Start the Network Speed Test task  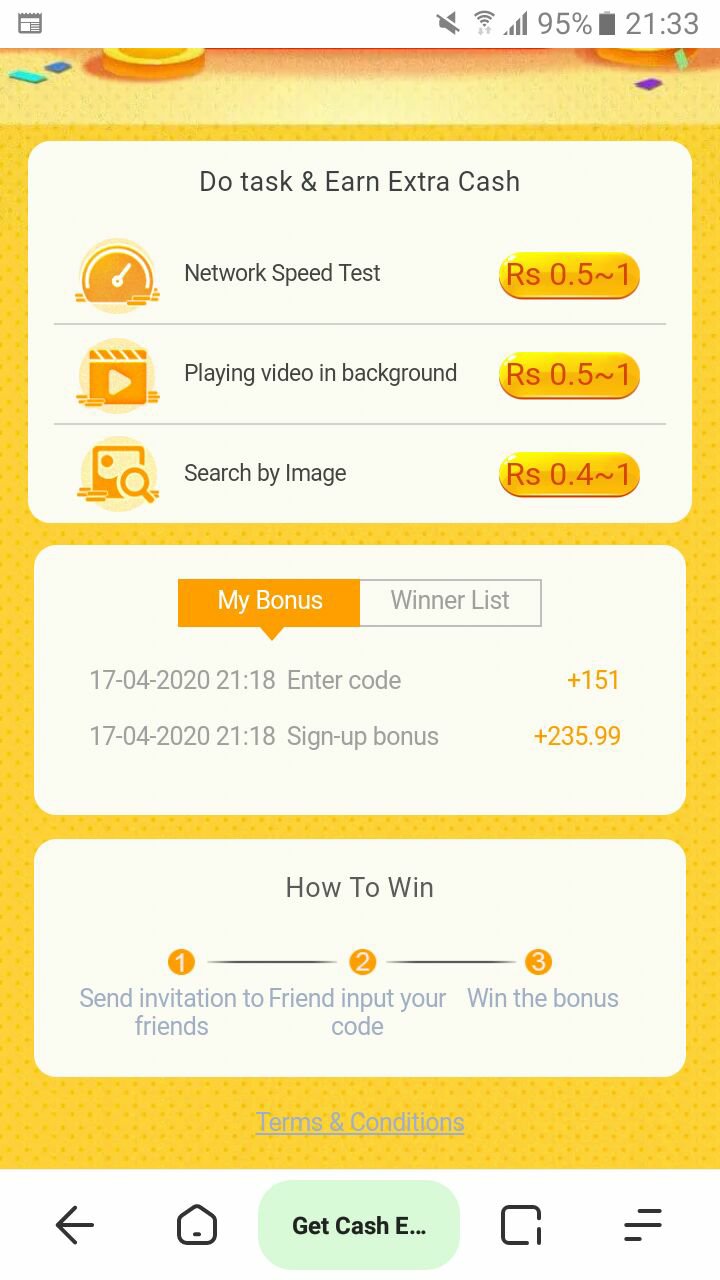click(568, 275)
